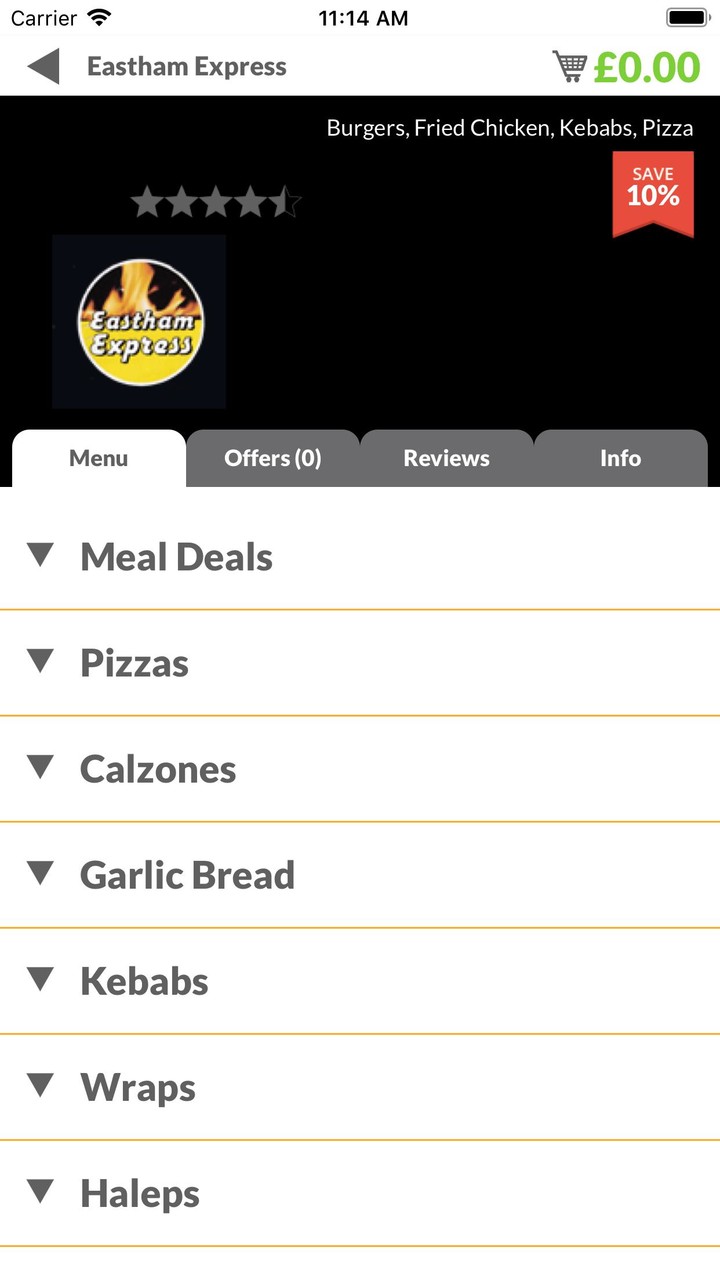
Task: Switch to the Reviews tab
Action: click(446, 458)
